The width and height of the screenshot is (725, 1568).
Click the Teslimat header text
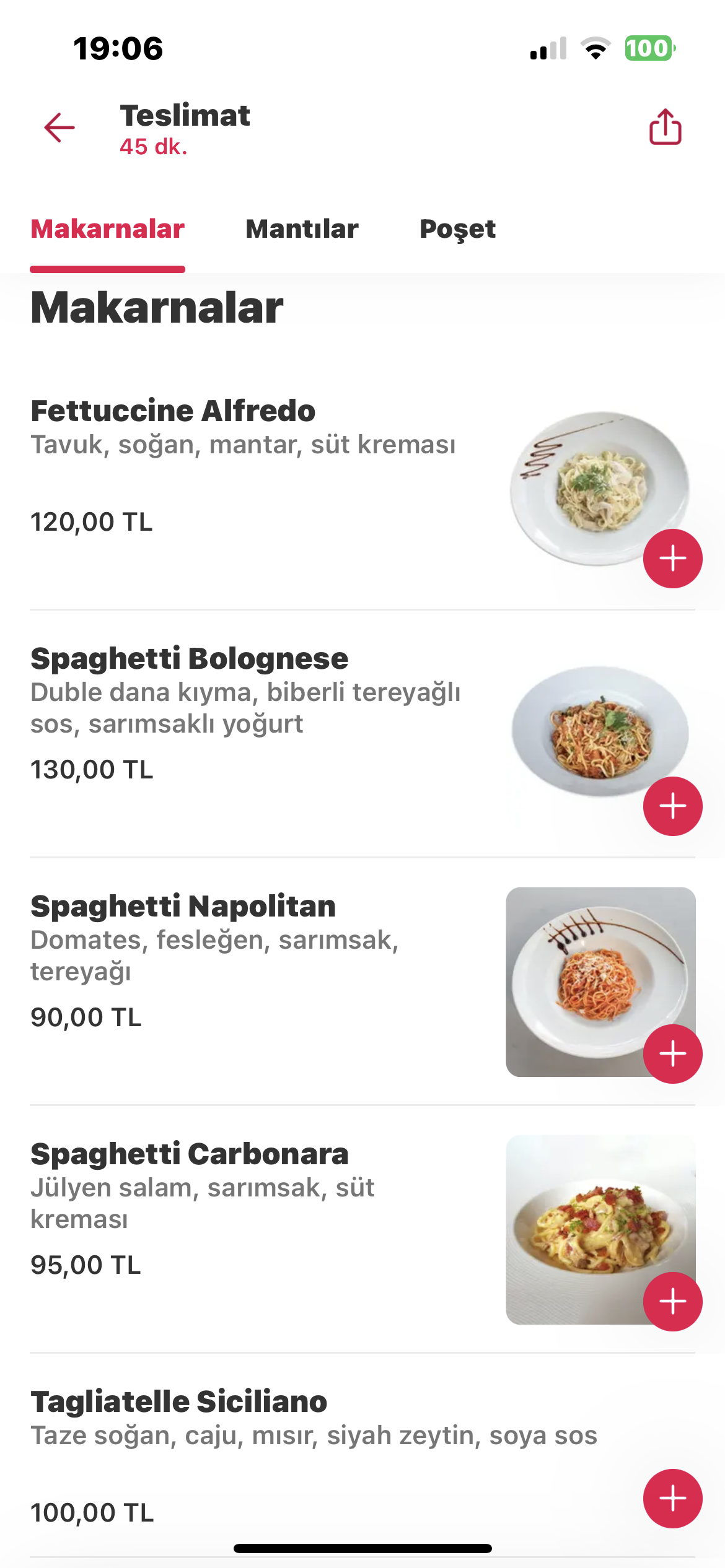(185, 115)
